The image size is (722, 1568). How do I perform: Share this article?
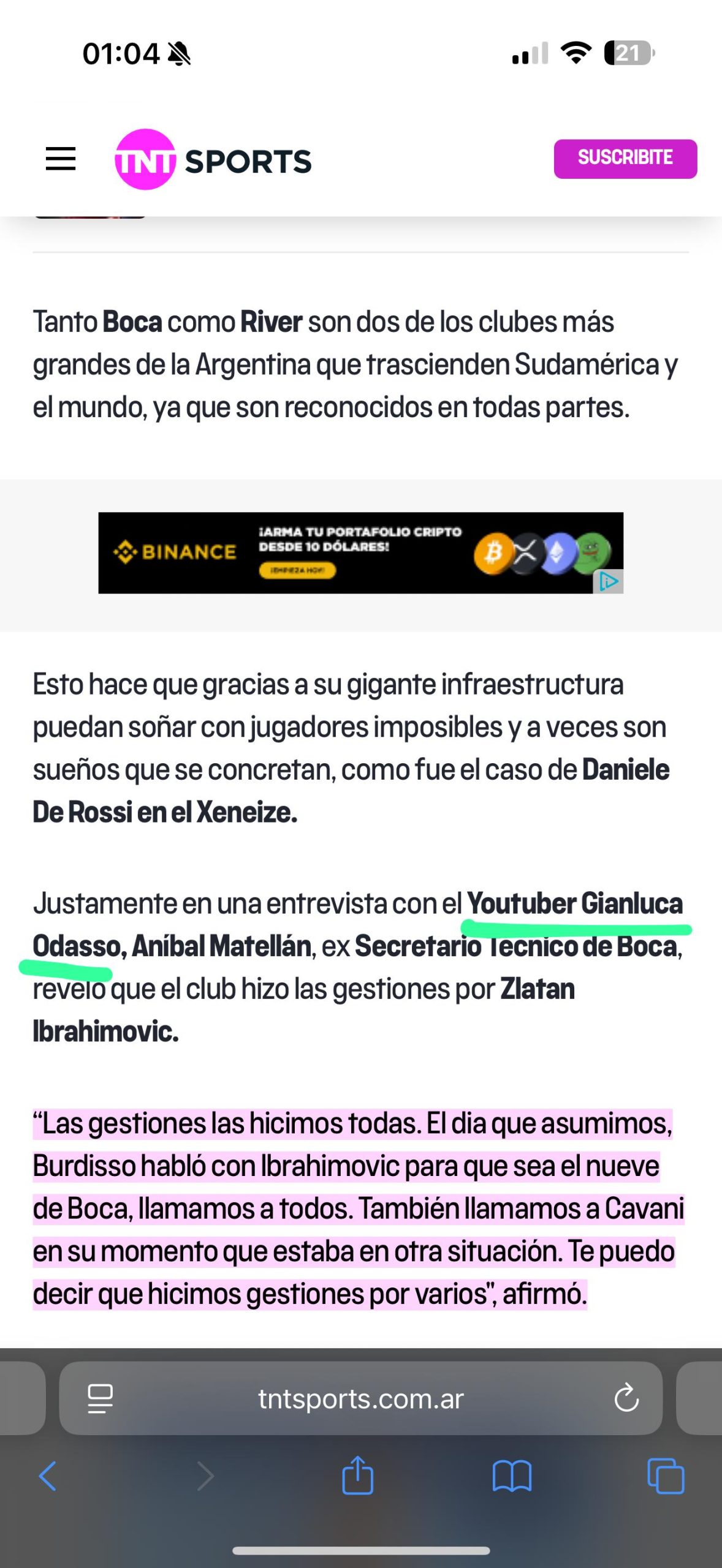[358, 1475]
